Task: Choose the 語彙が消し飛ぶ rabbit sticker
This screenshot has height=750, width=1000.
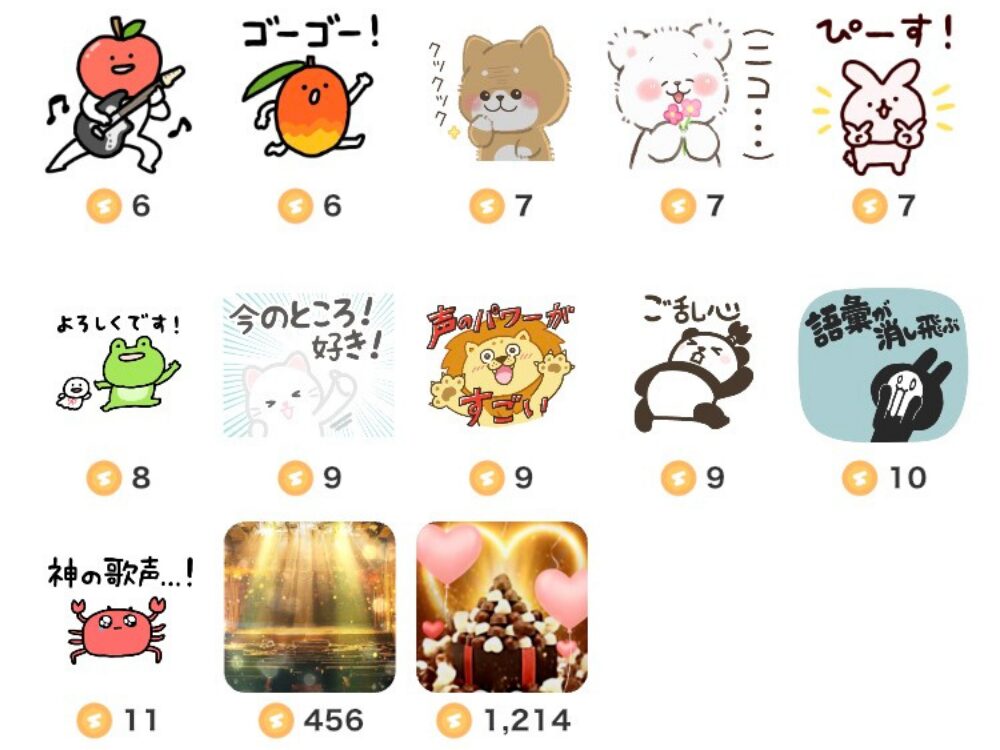Action: point(884,365)
